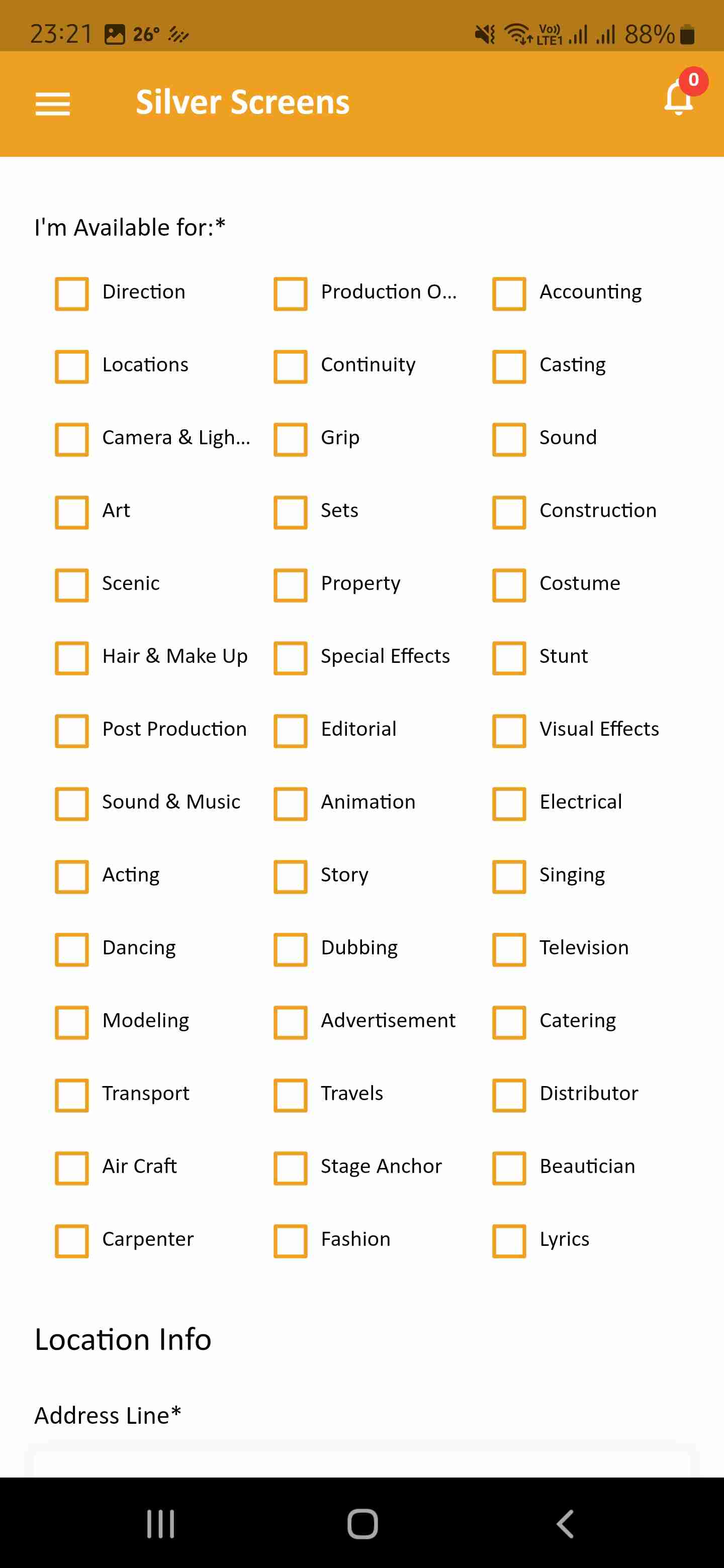
Task: Select Hair & Make Up checkbox
Action: (72, 658)
